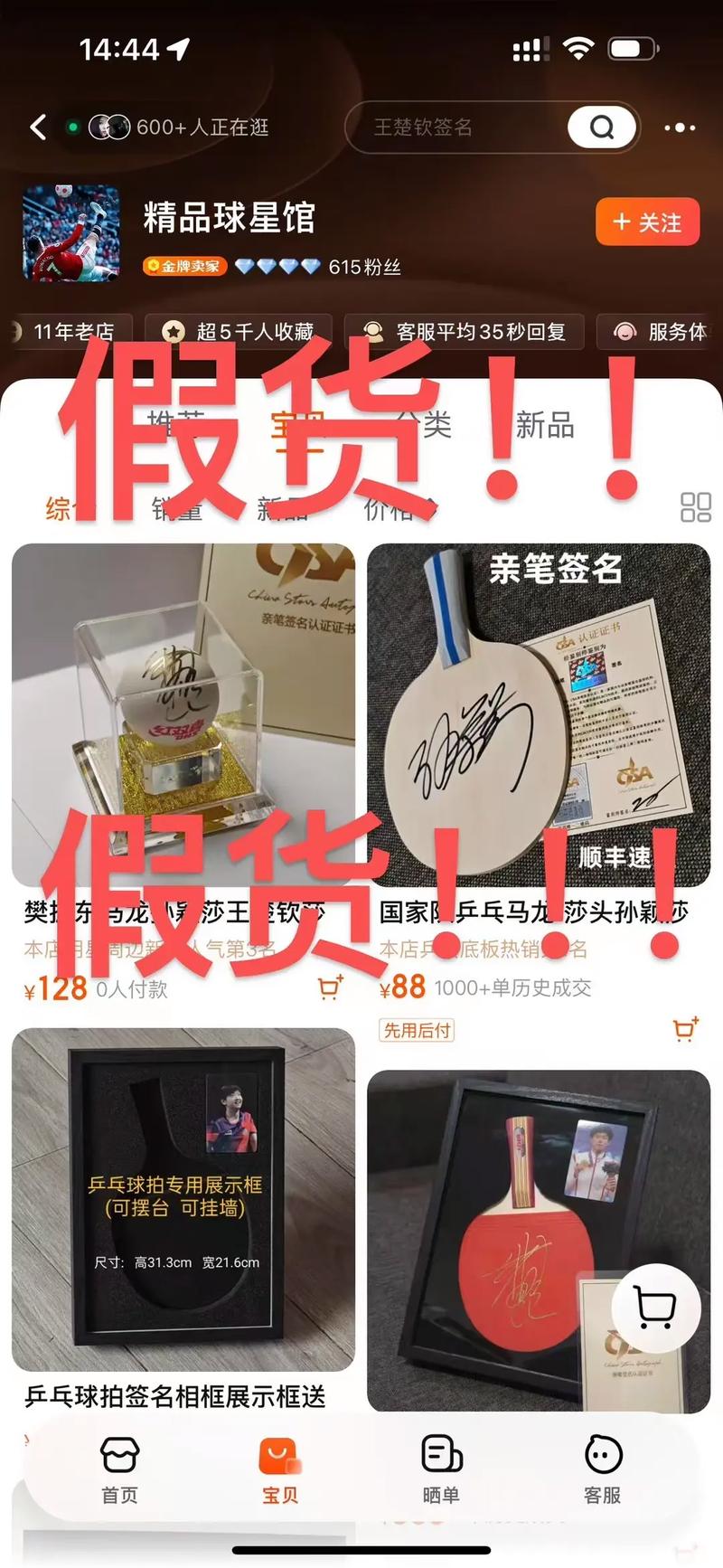Go back using the top-left arrow
The height and width of the screenshot is (1568, 723).
(38, 128)
